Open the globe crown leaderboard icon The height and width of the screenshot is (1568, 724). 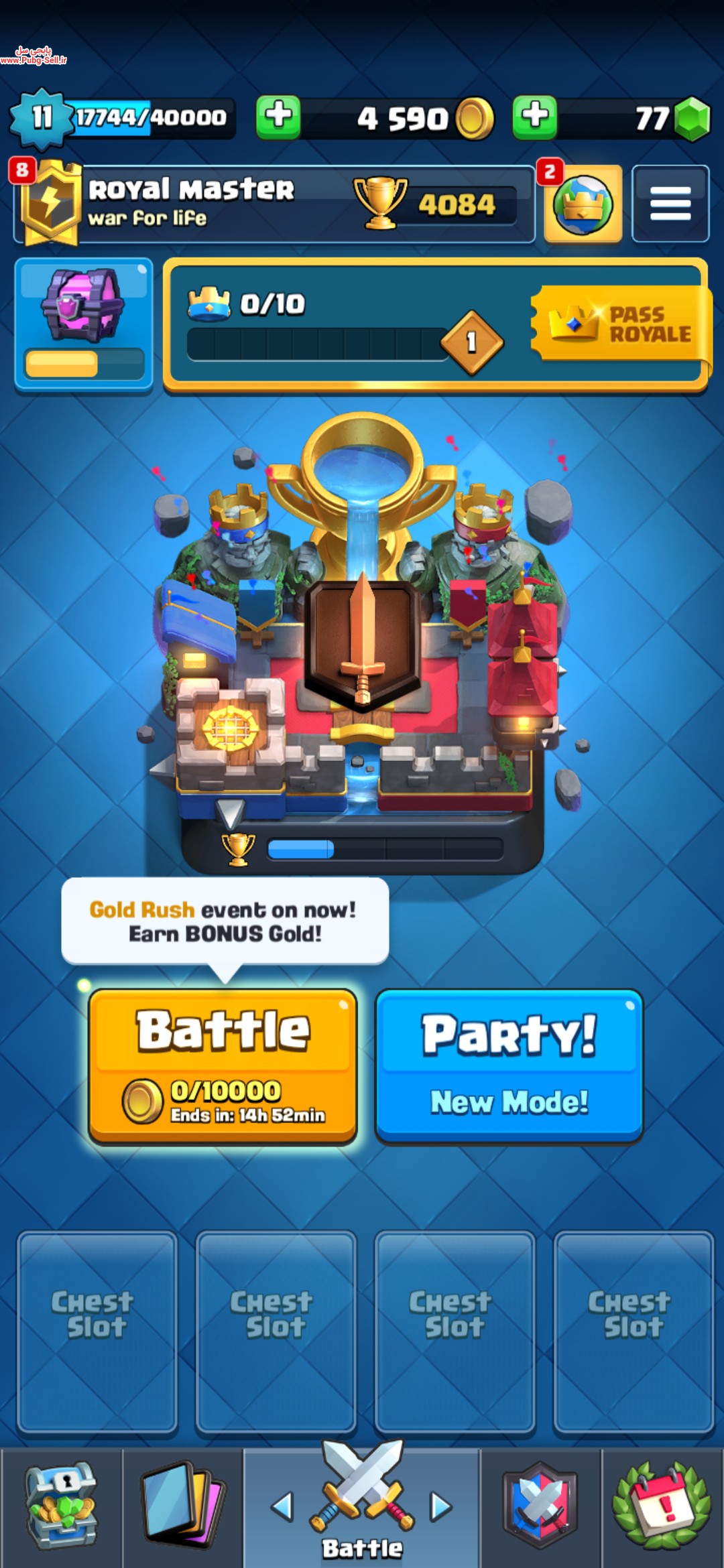tap(583, 204)
